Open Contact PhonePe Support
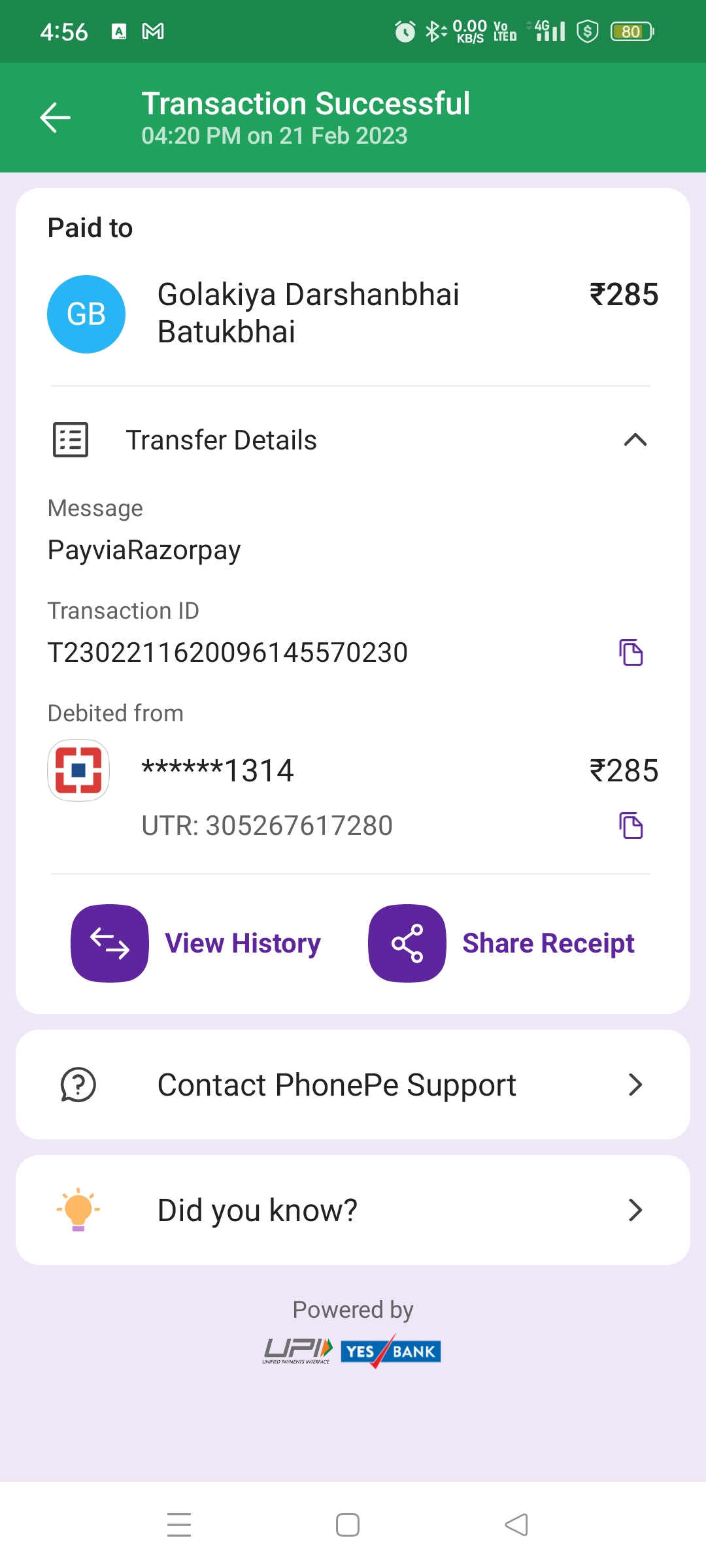This screenshot has width=706, height=1568. pyautogui.click(x=353, y=1085)
